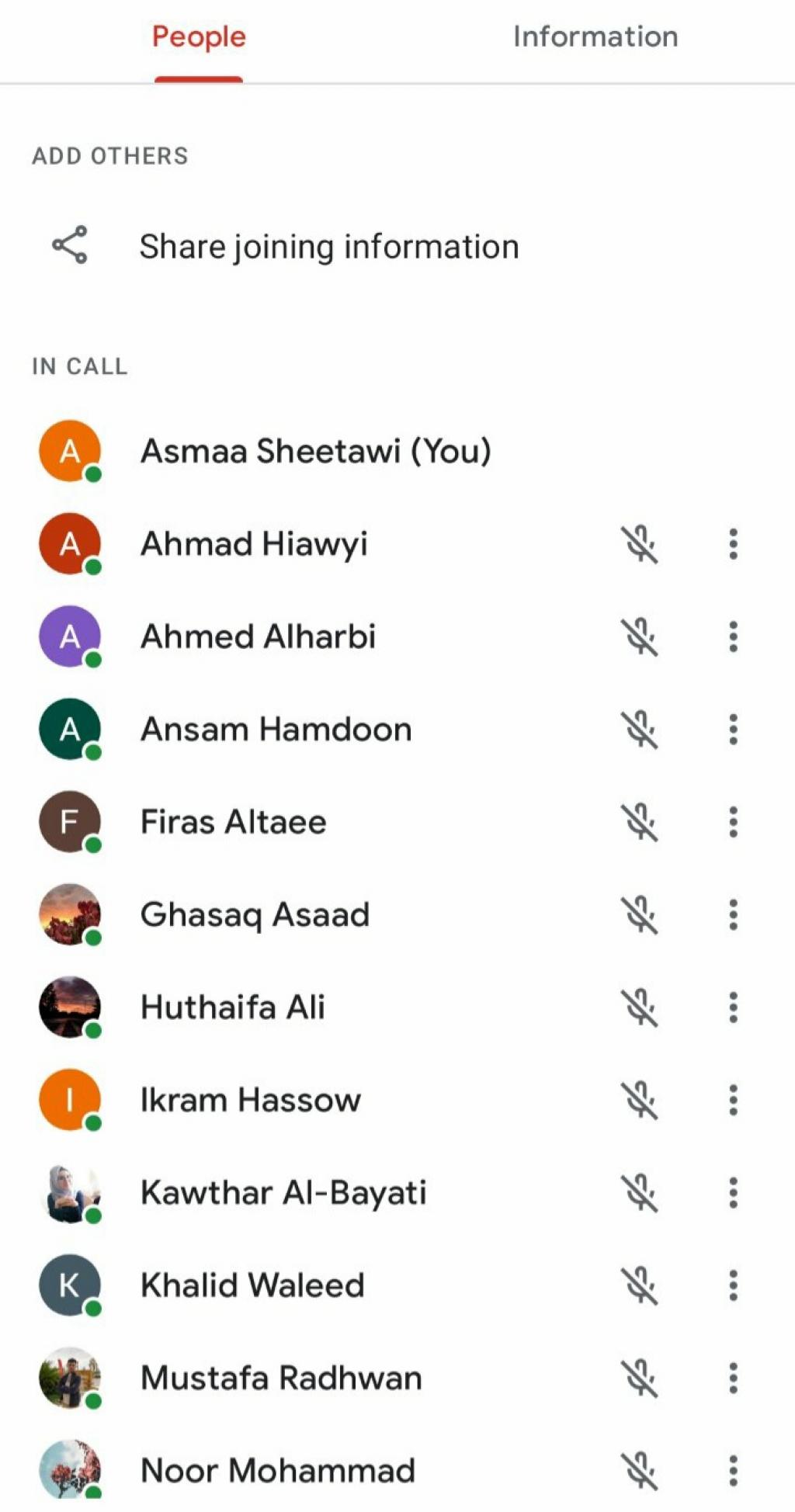Mute Ansam Hamdoon's microphone
Viewport: 795px width, 1512px height.
641,730
